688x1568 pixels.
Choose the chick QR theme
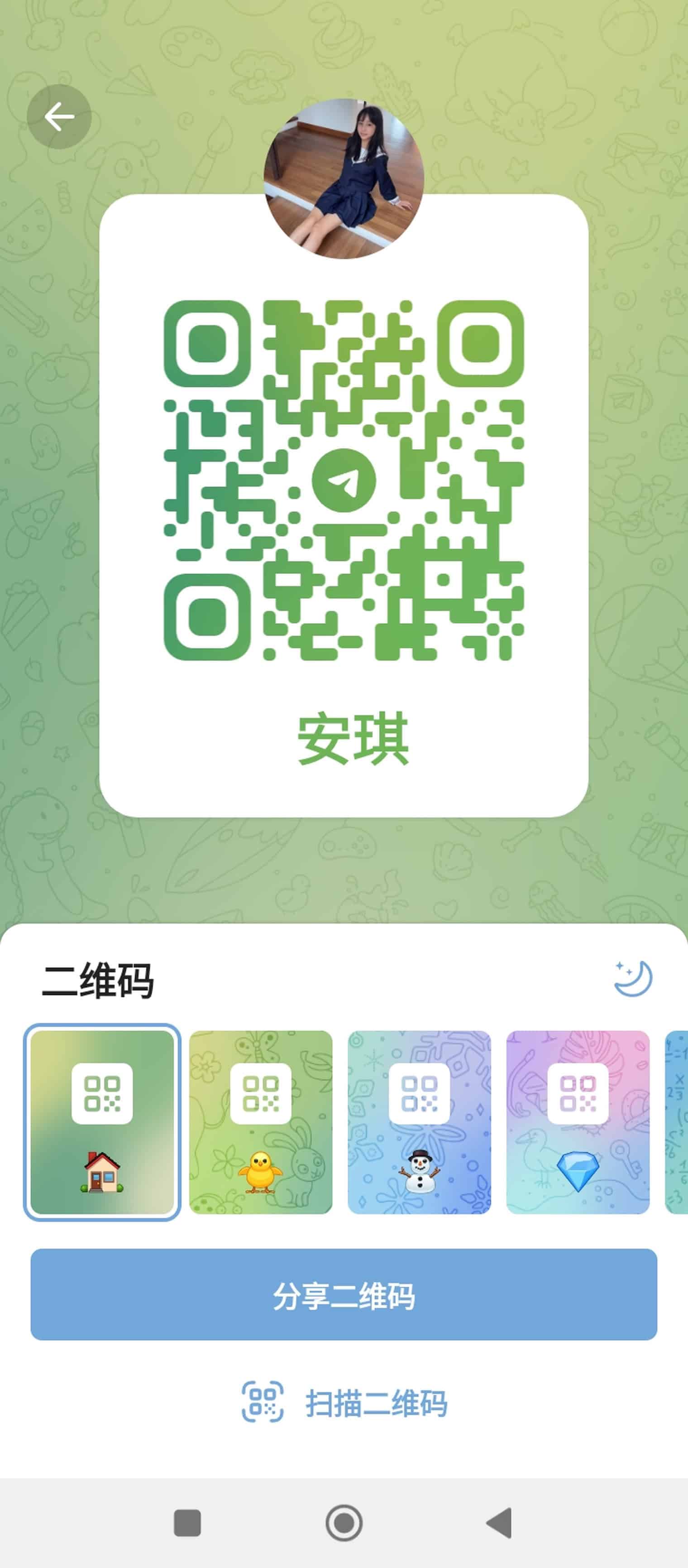[x=261, y=1122]
